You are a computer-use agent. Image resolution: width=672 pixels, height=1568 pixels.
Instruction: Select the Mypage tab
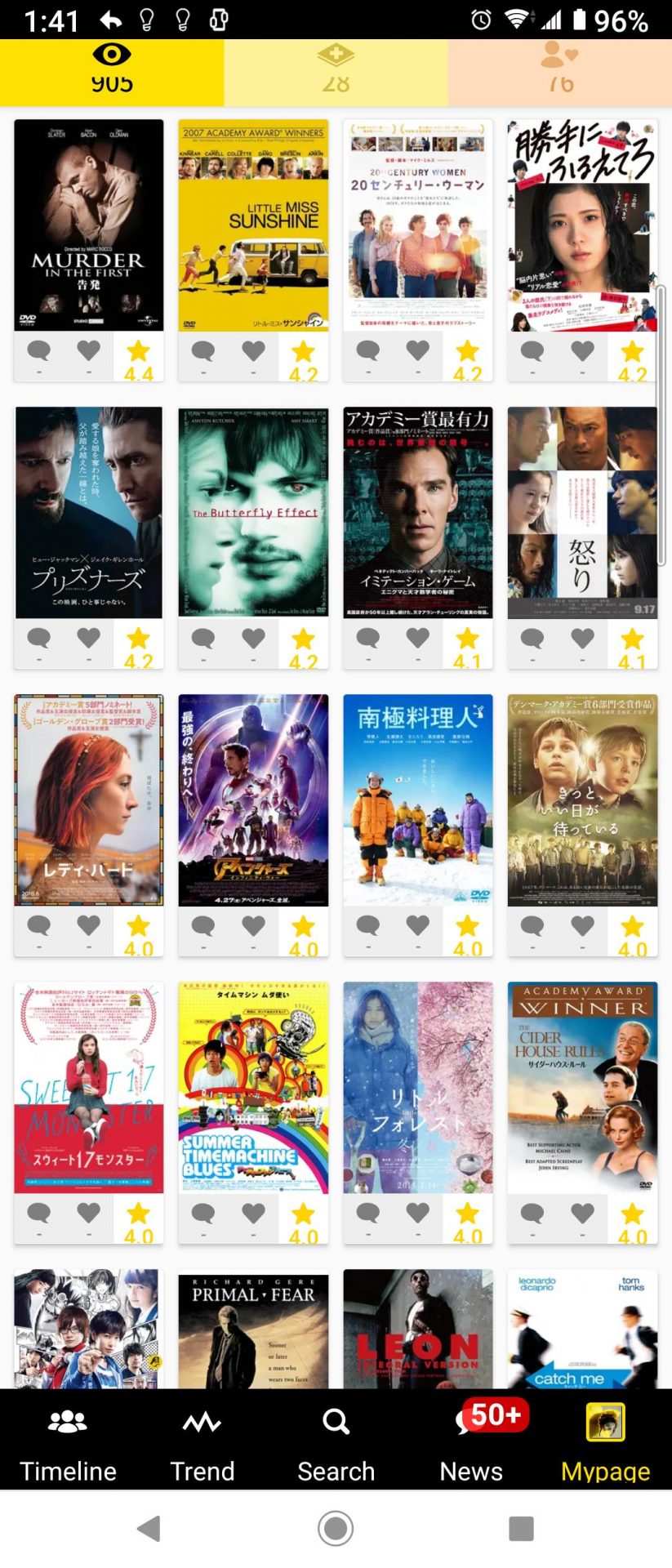coord(605,1443)
